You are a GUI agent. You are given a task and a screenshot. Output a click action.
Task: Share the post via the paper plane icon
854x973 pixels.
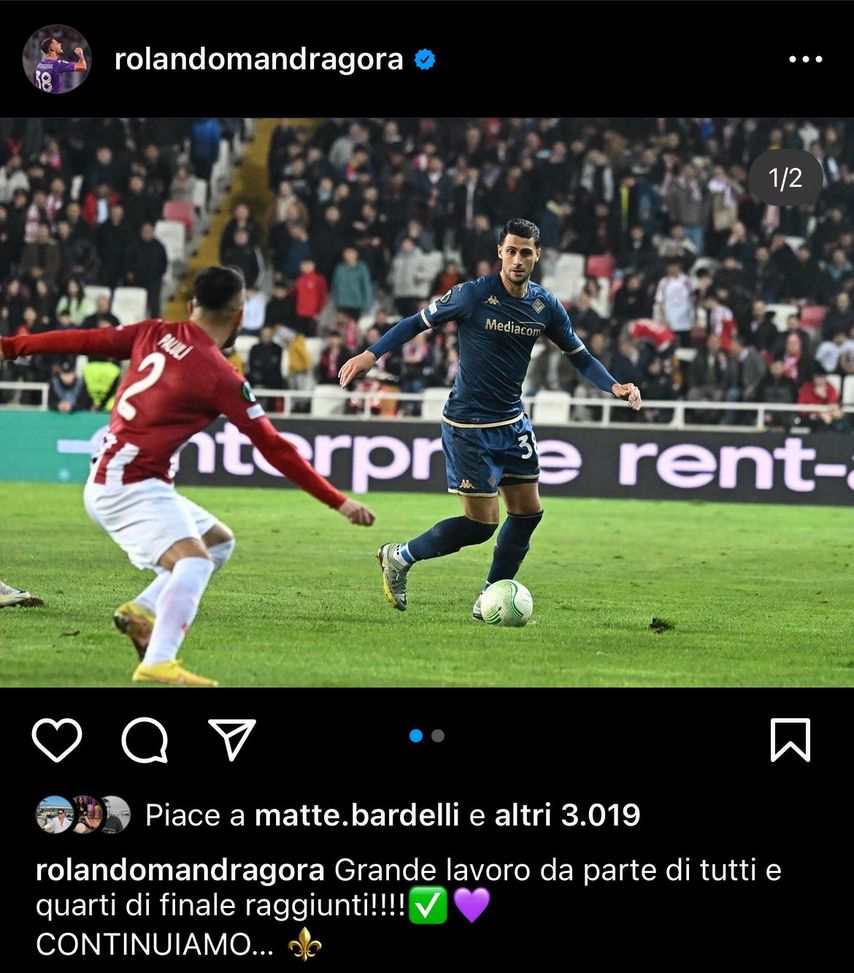click(234, 740)
